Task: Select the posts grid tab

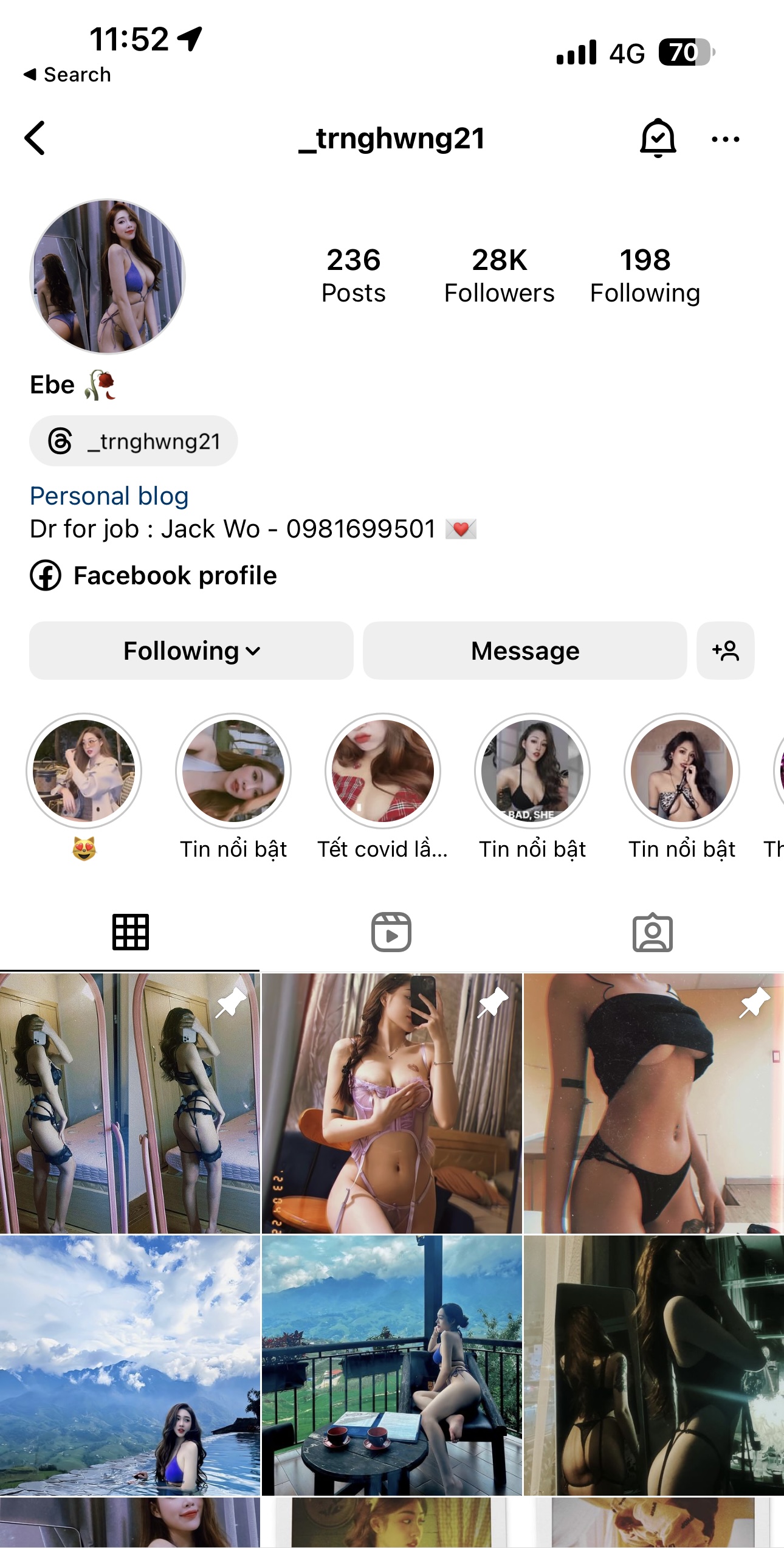Action: pos(130,932)
